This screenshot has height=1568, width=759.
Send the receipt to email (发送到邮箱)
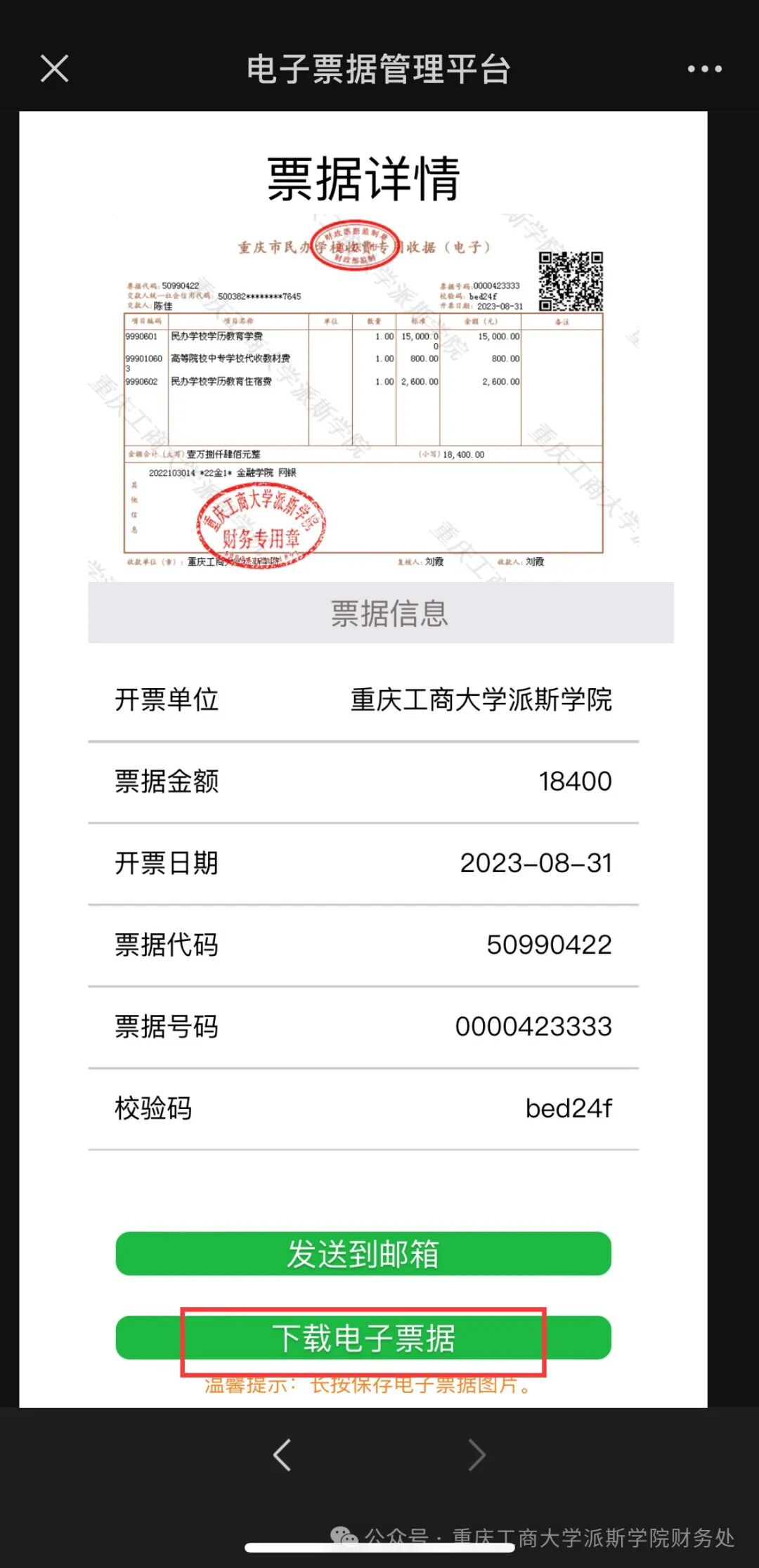[363, 1254]
